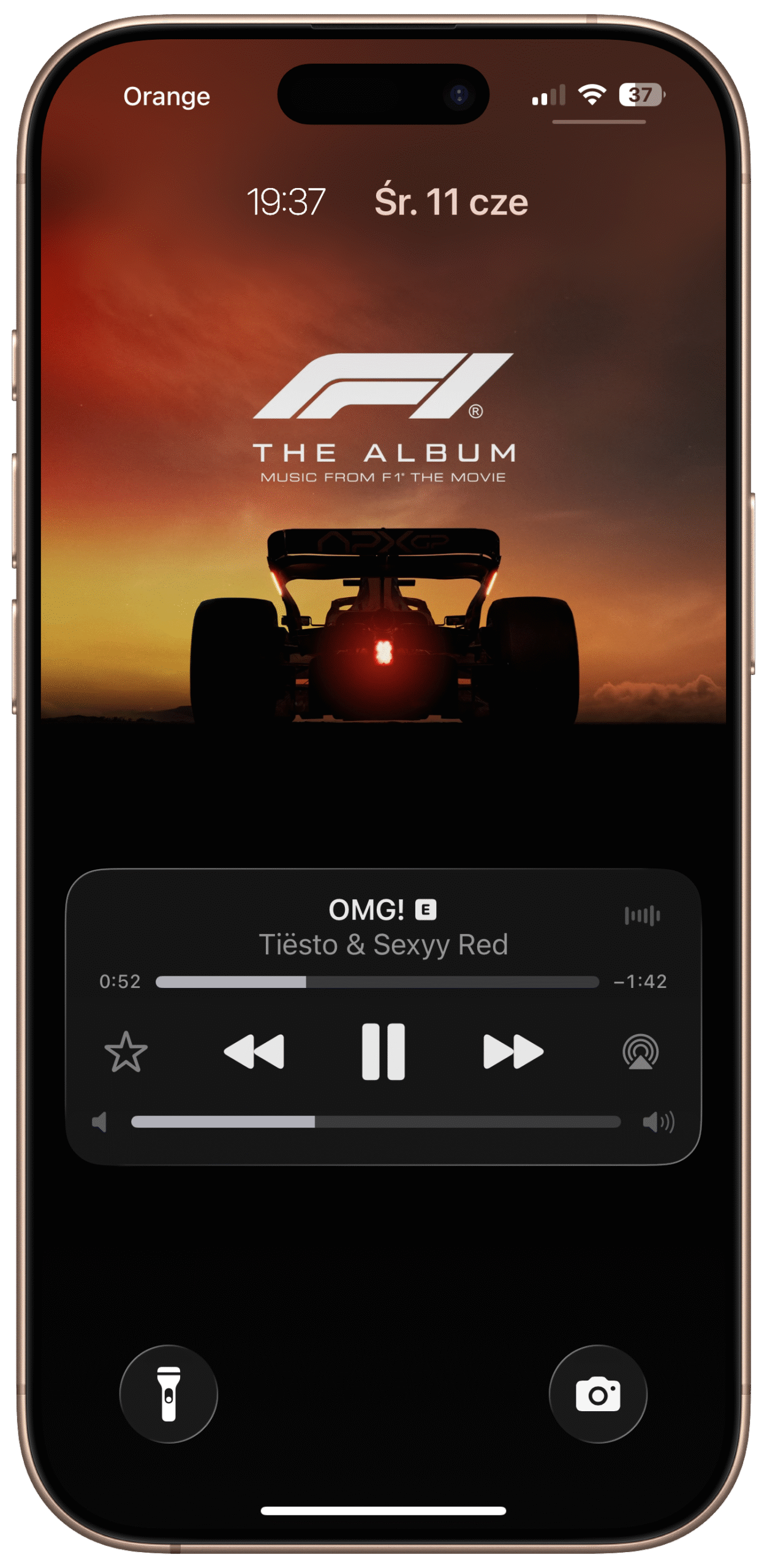The image size is (767, 1568).
Task: Tap the volume slider to adjust volume
Action: pyautogui.click(x=376, y=1121)
